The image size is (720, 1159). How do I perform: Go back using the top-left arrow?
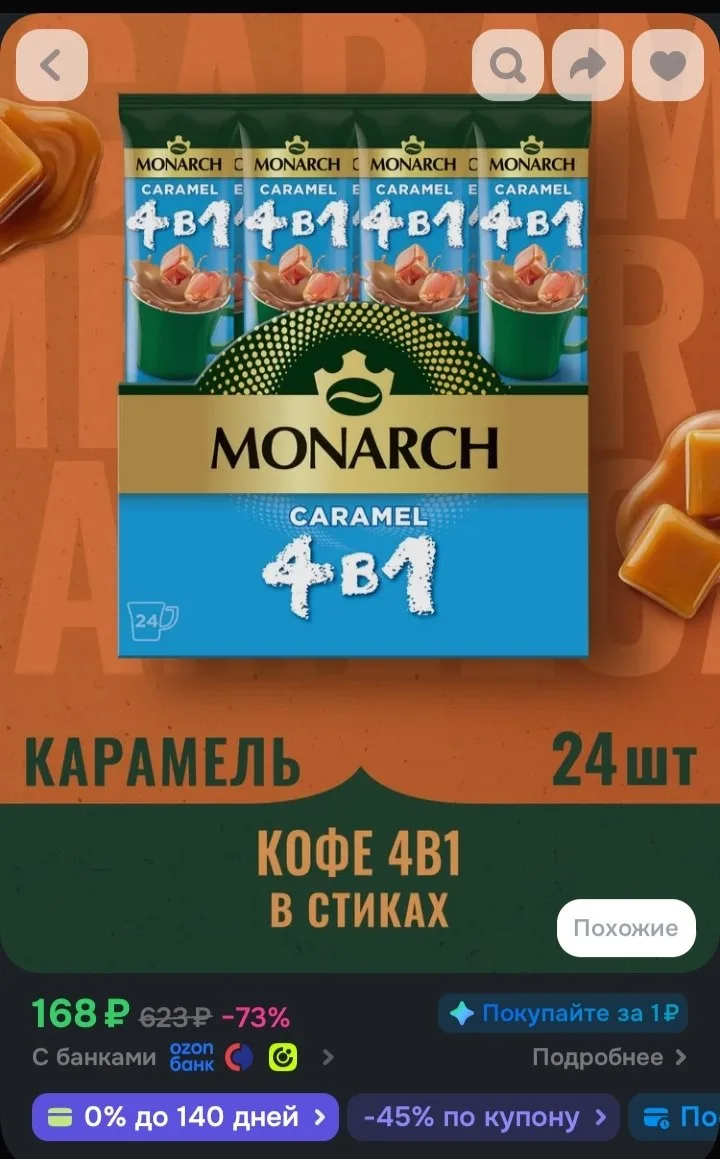[52, 65]
